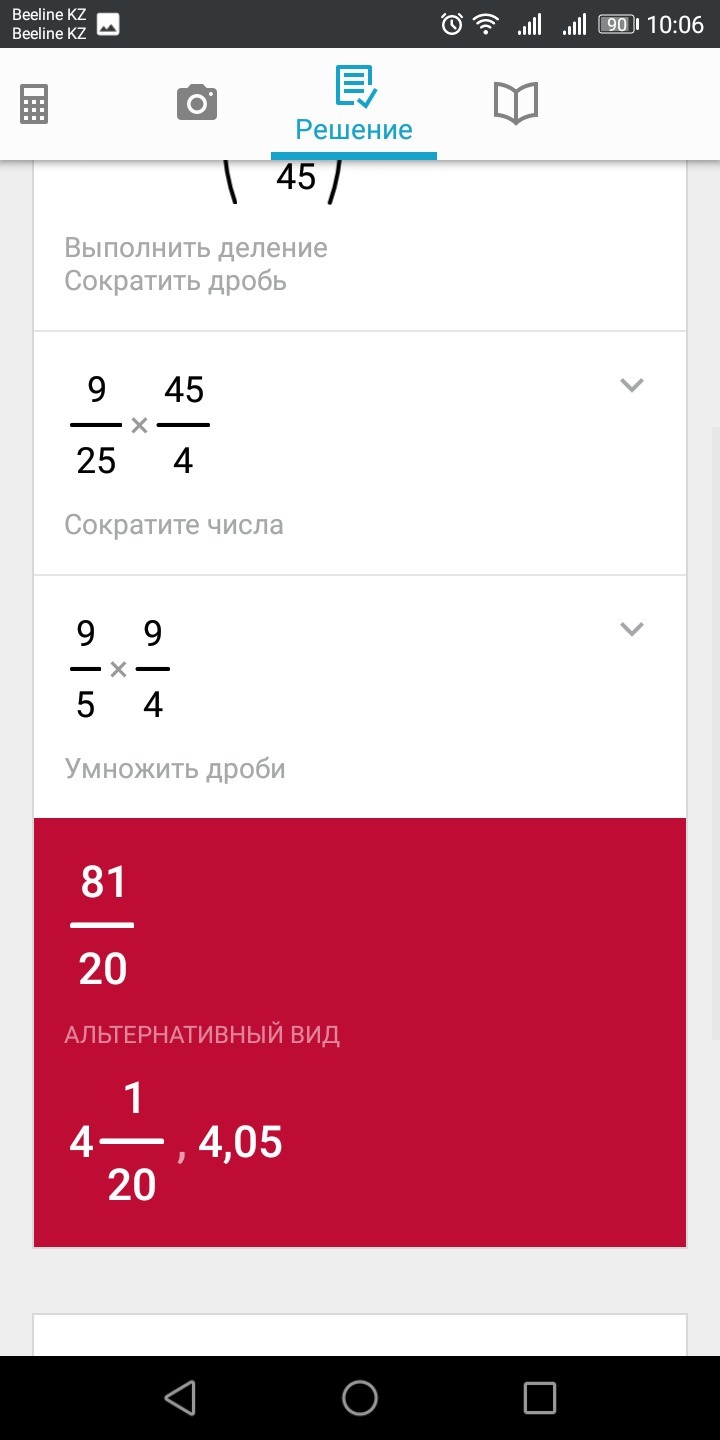Open the book history tab
720x1440 pixels.
tap(516, 103)
